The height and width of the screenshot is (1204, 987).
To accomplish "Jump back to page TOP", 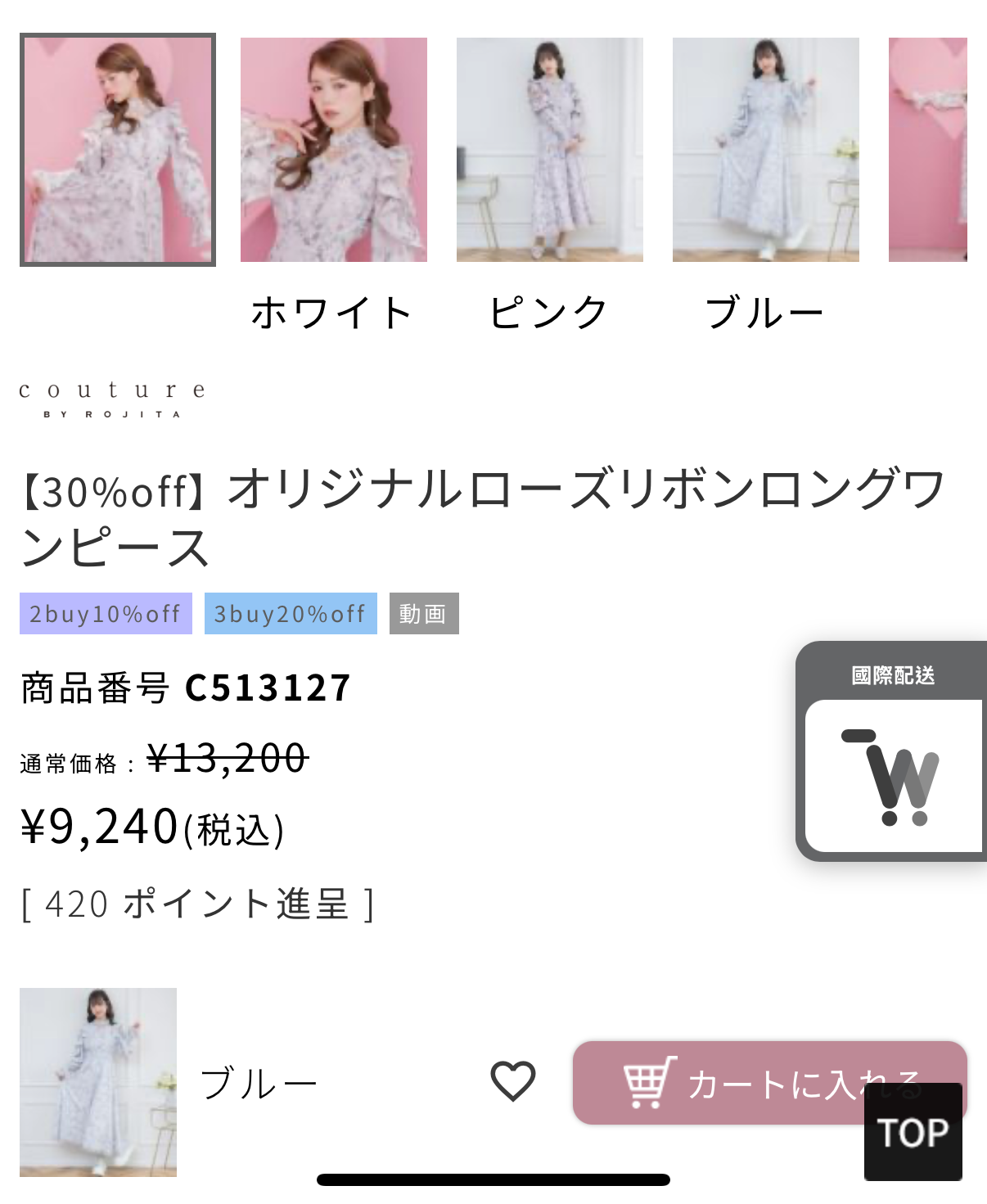I will [x=913, y=1133].
